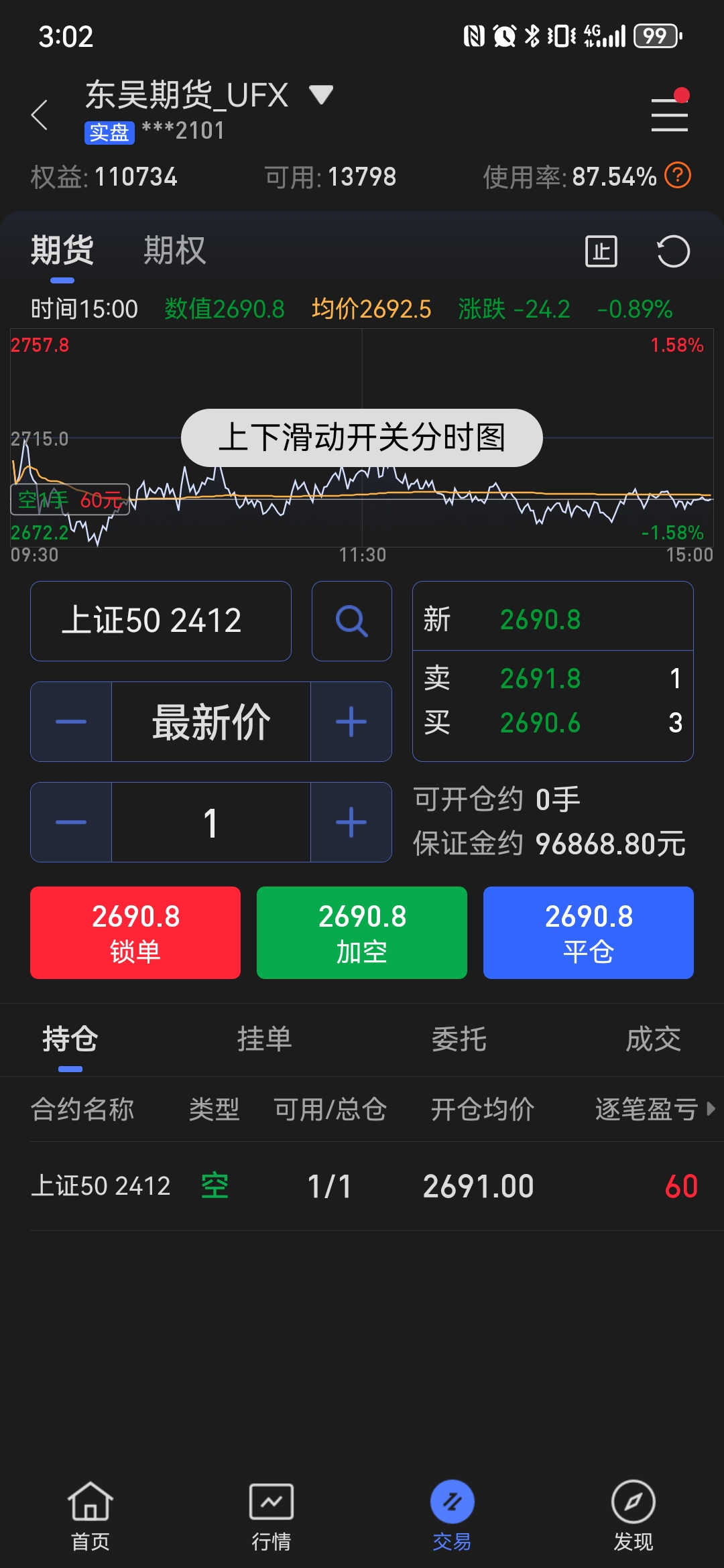Open the account dropdown for 东吴期货_UFX
Image resolution: width=724 pixels, height=1568 pixels.
[321, 94]
